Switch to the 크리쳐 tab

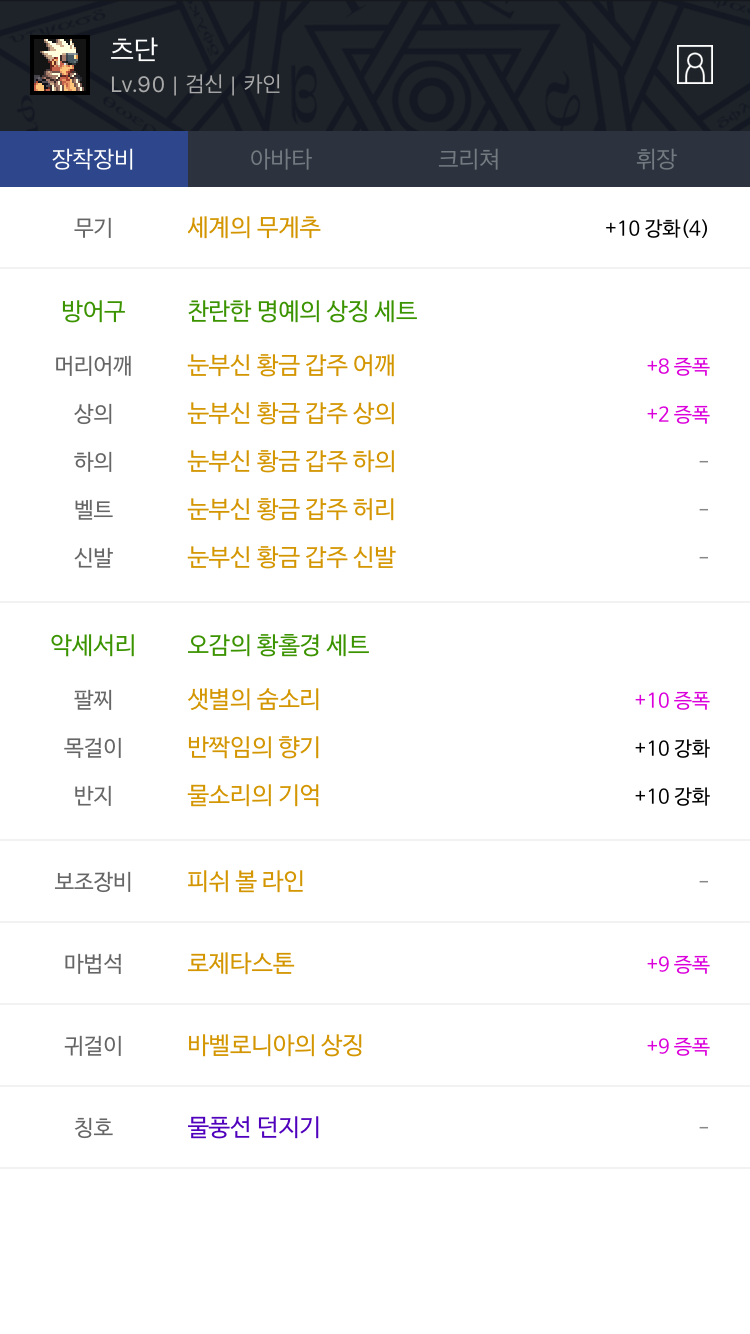(x=469, y=159)
